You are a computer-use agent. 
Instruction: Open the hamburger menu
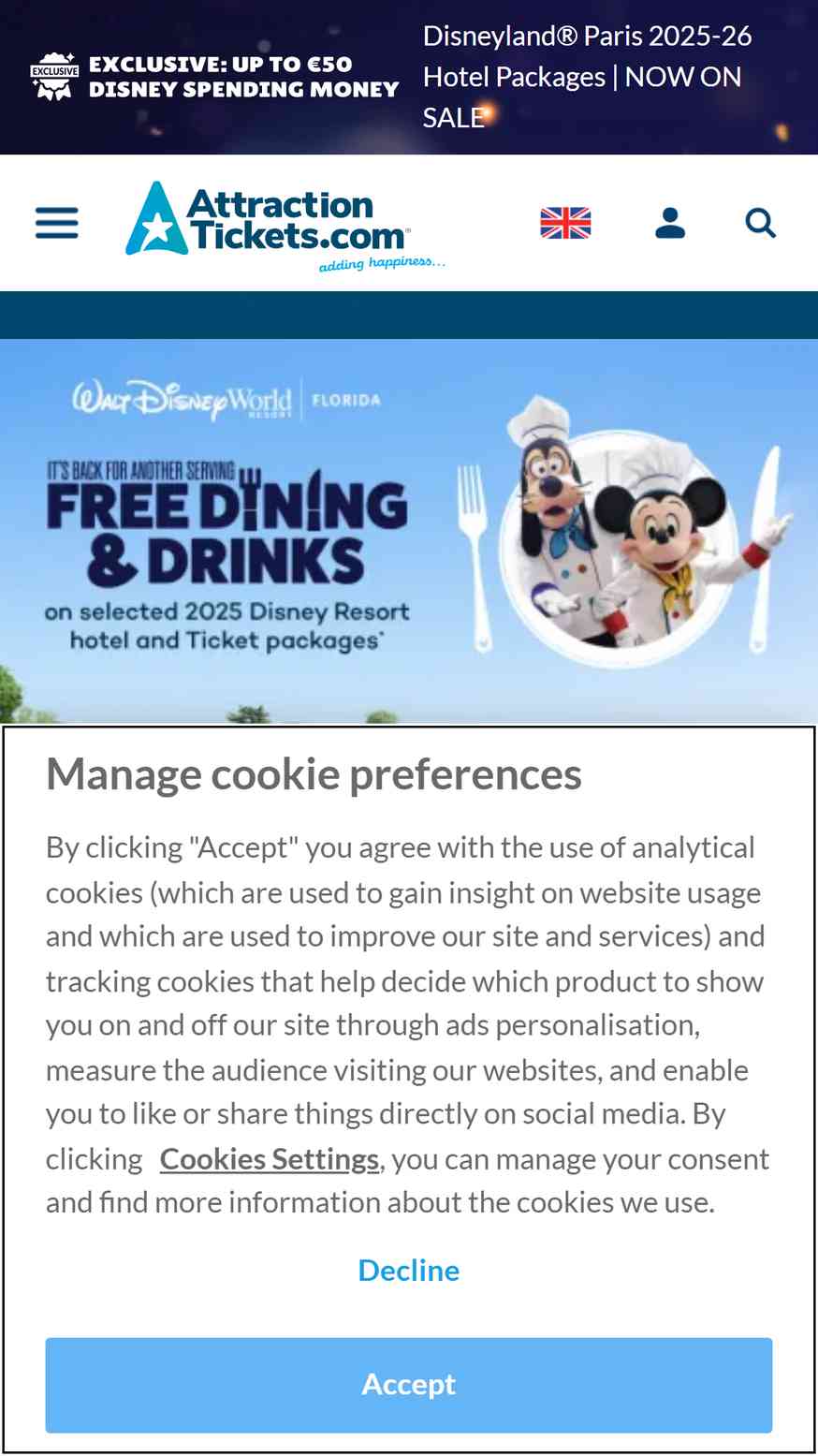coord(56,223)
